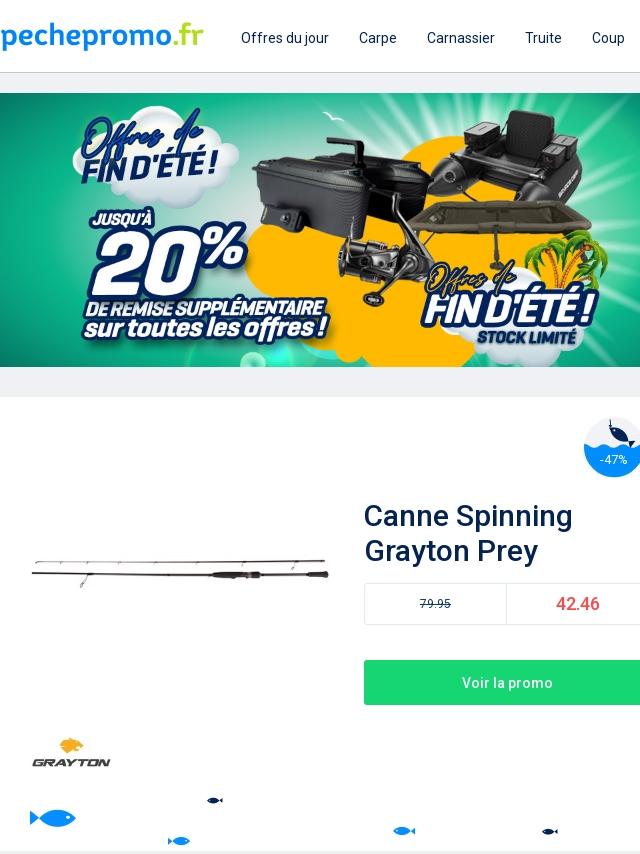Viewport: 640px width, 854px height.
Task: Open the Coup category
Action: tap(608, 38)
